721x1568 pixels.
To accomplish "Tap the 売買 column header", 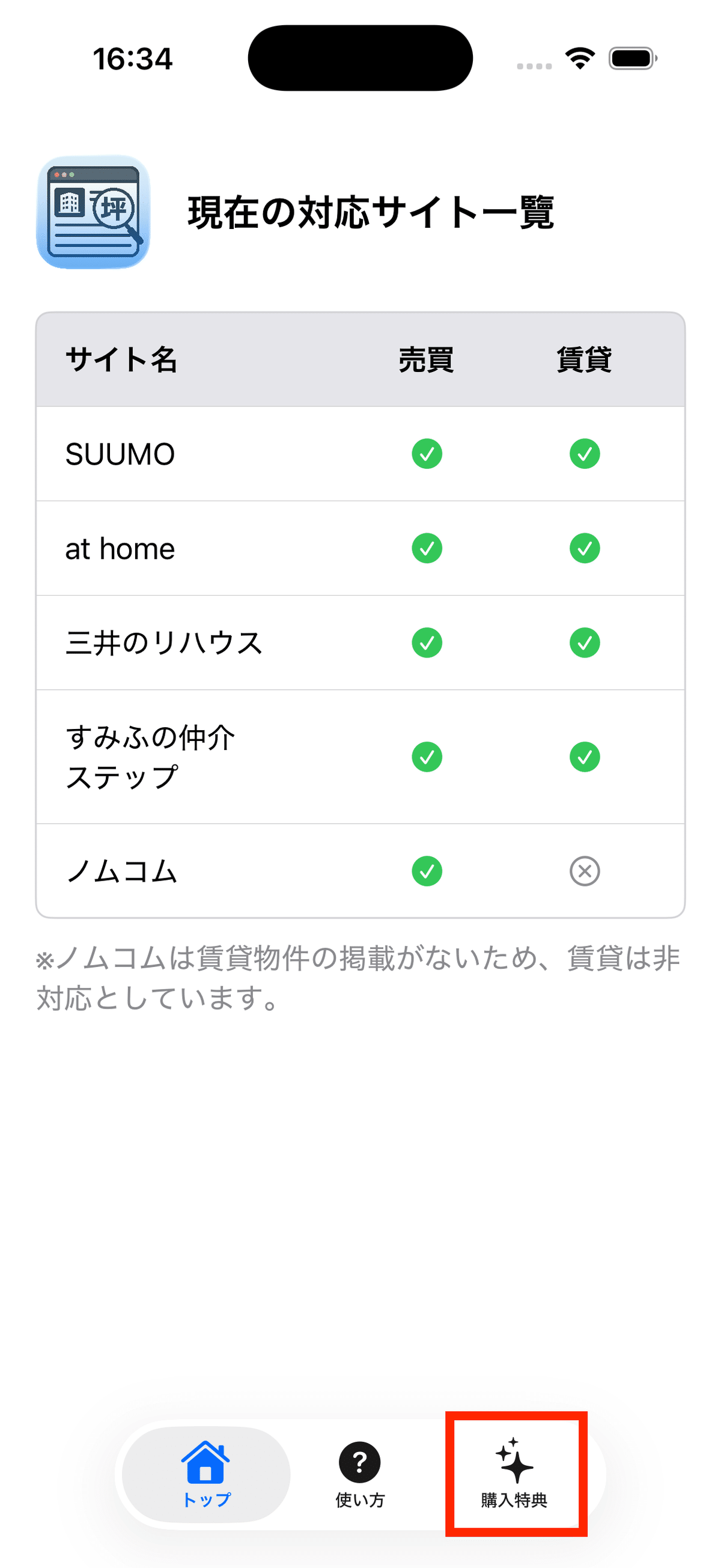I will click(427, 360).
